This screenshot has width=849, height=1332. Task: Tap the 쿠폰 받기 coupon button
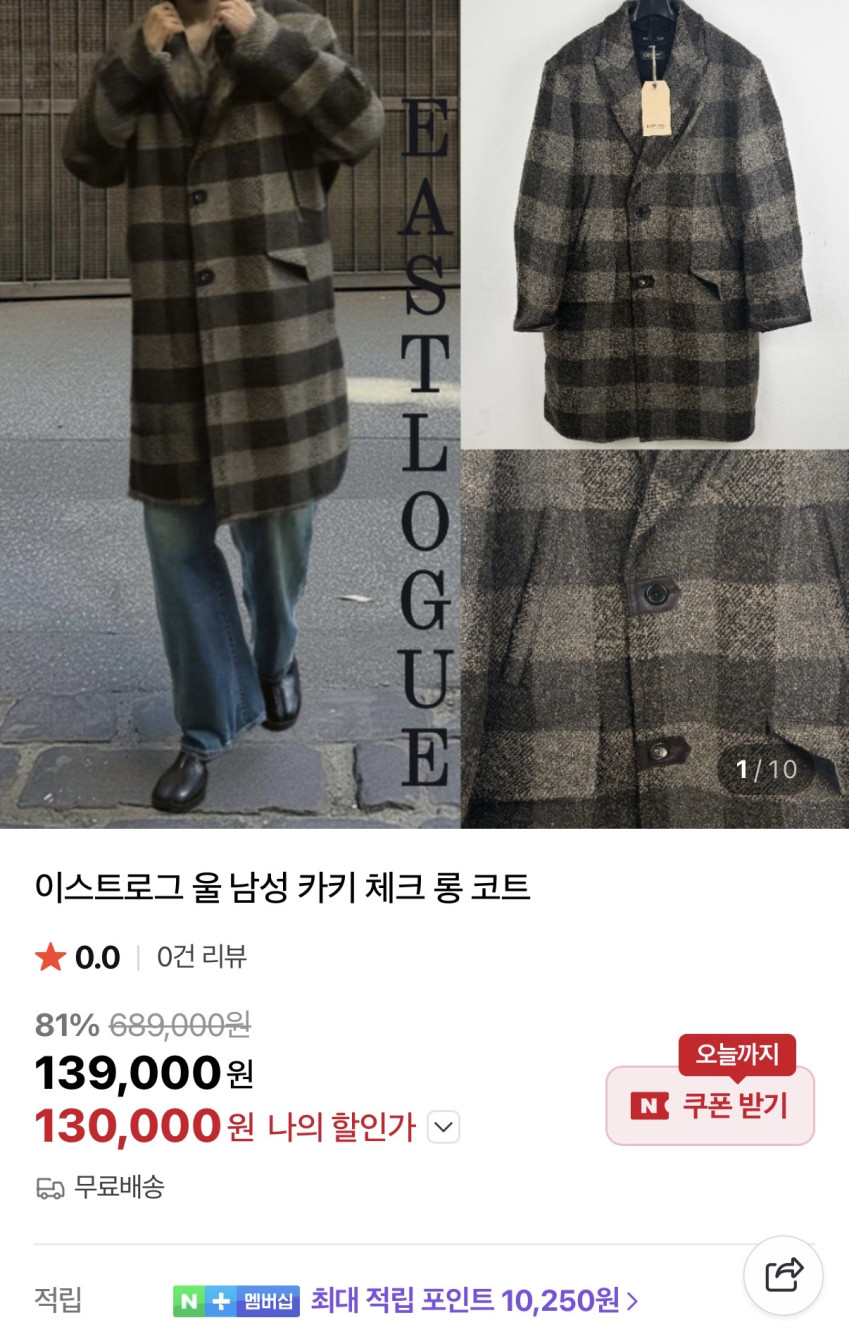point(710,1105)
